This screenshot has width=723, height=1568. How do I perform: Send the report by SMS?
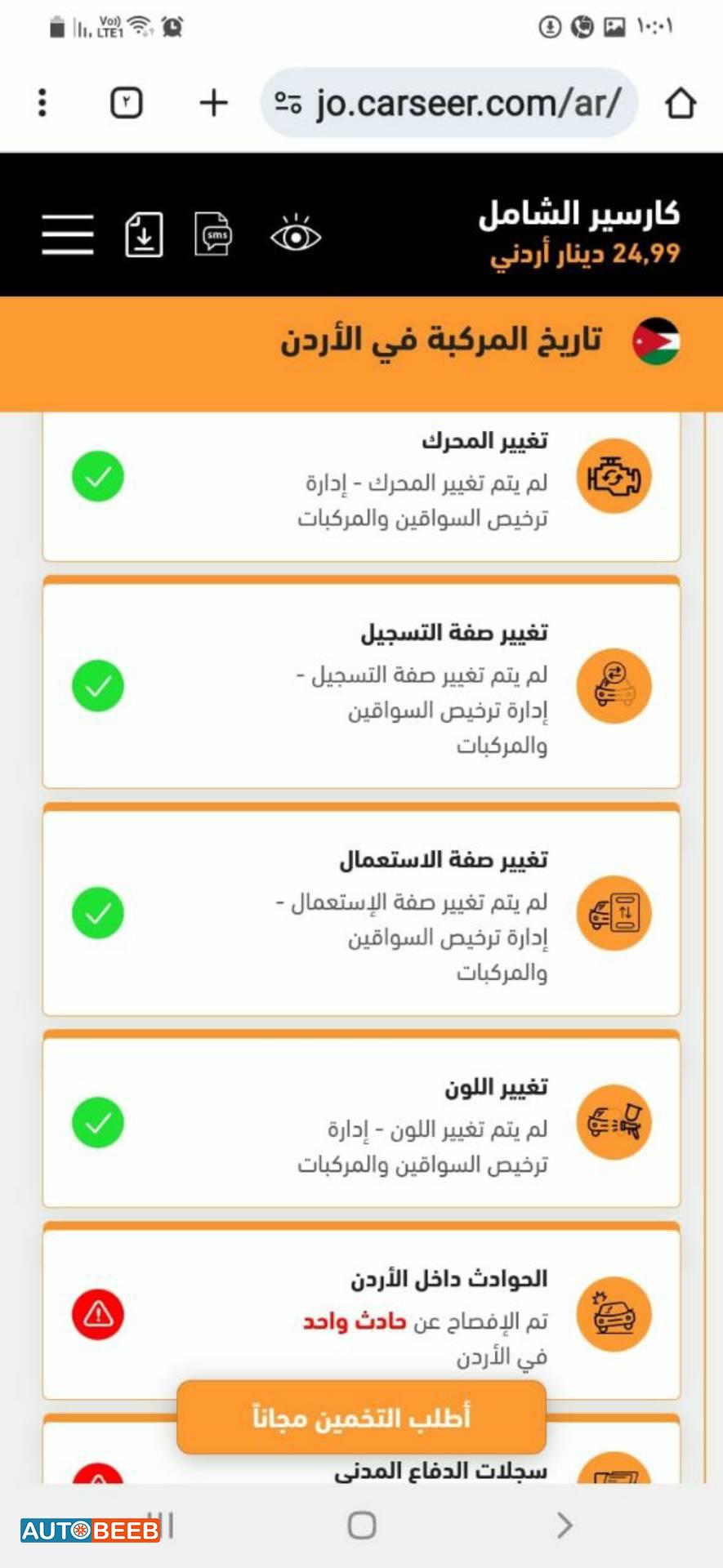tap(214, 235)
